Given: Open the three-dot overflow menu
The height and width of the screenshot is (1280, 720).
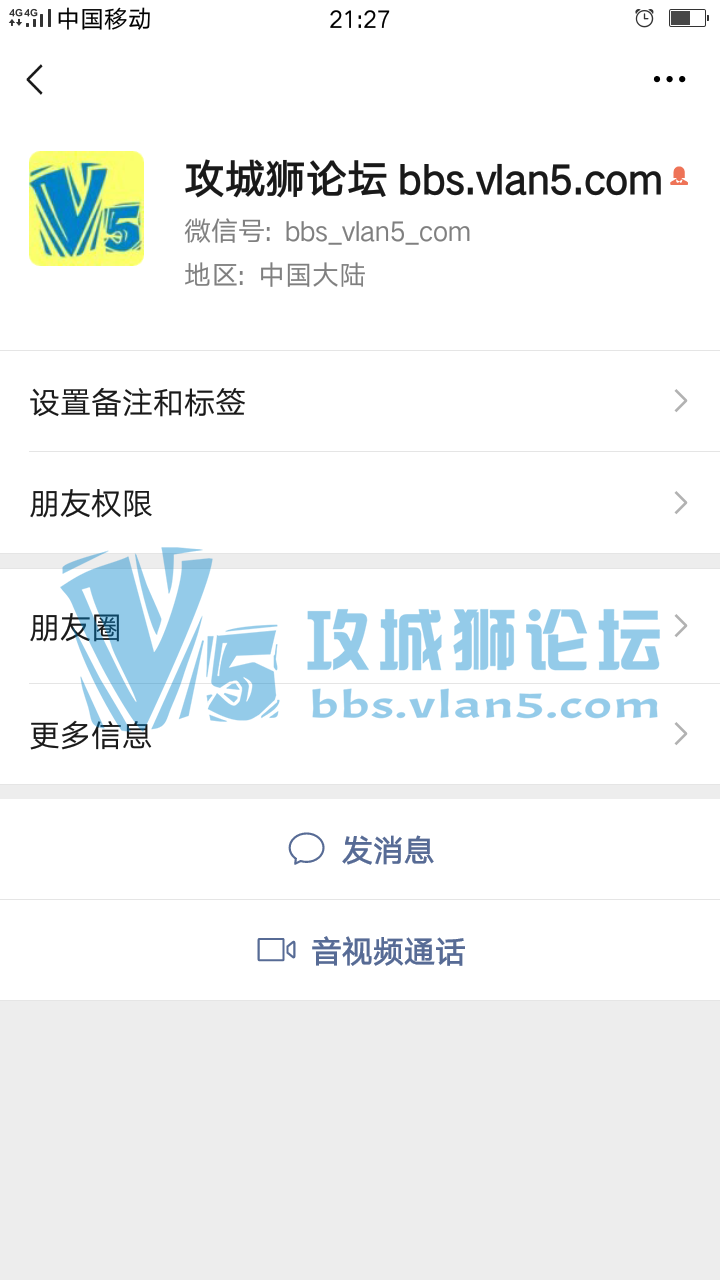Looking at the screenshot, I should (669, 80).
